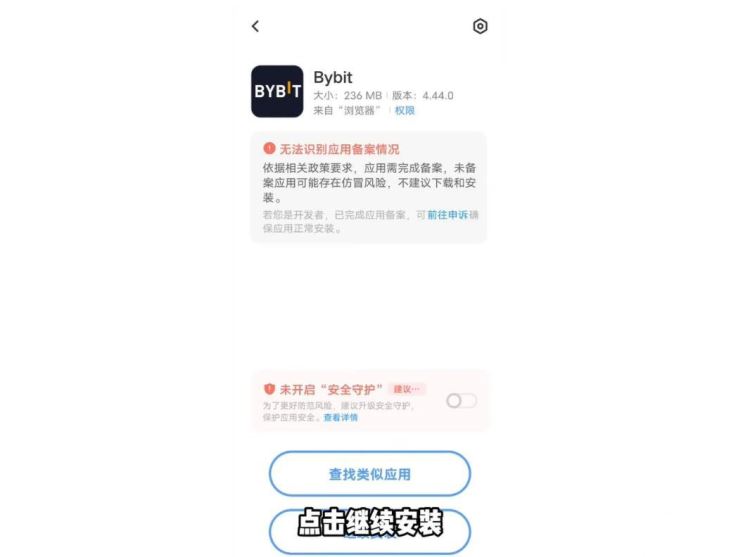The image size is (750, 557).
Task: Go back using the top-left arrow
Action: click(256, 26)
